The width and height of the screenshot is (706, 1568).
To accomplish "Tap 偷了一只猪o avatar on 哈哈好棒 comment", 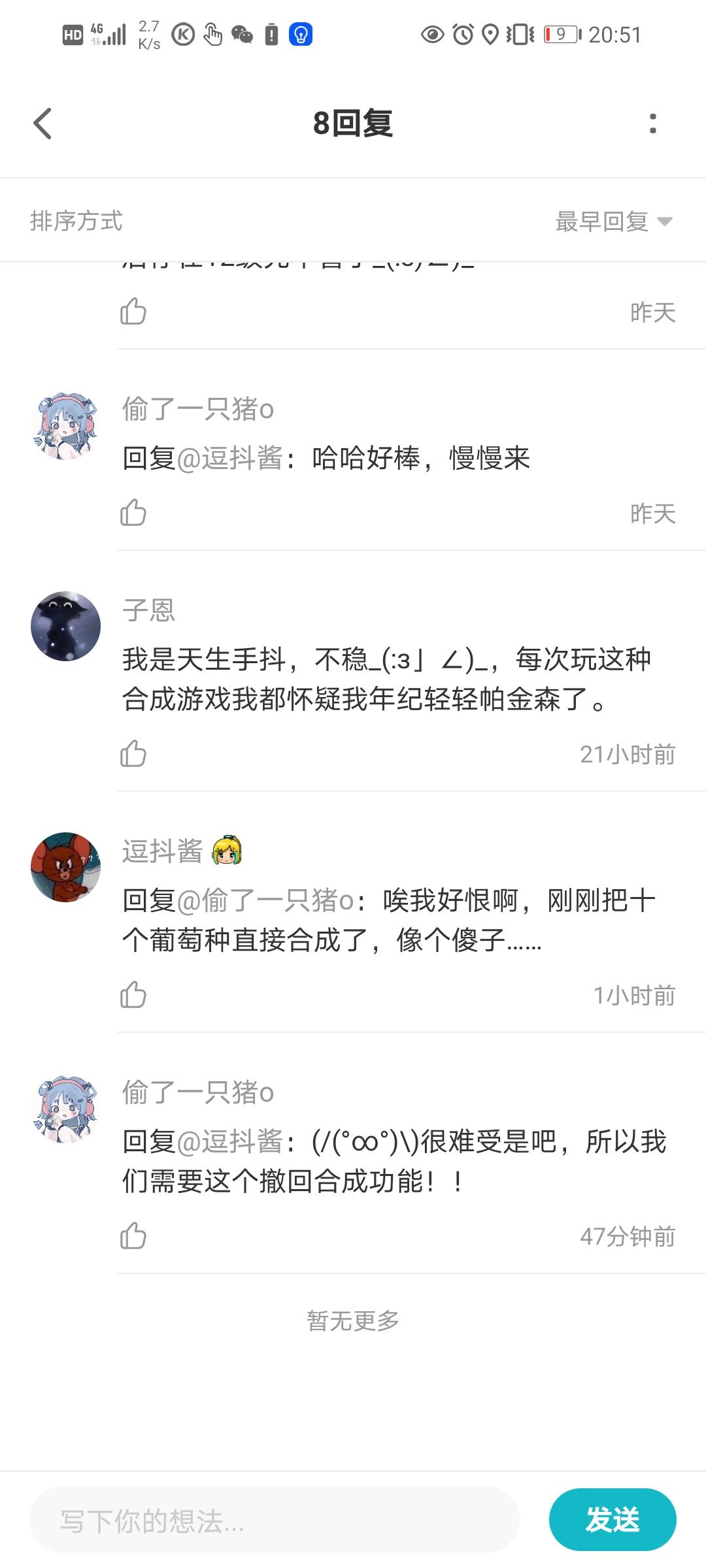I will pyautogui.click(x=65, y=426).
